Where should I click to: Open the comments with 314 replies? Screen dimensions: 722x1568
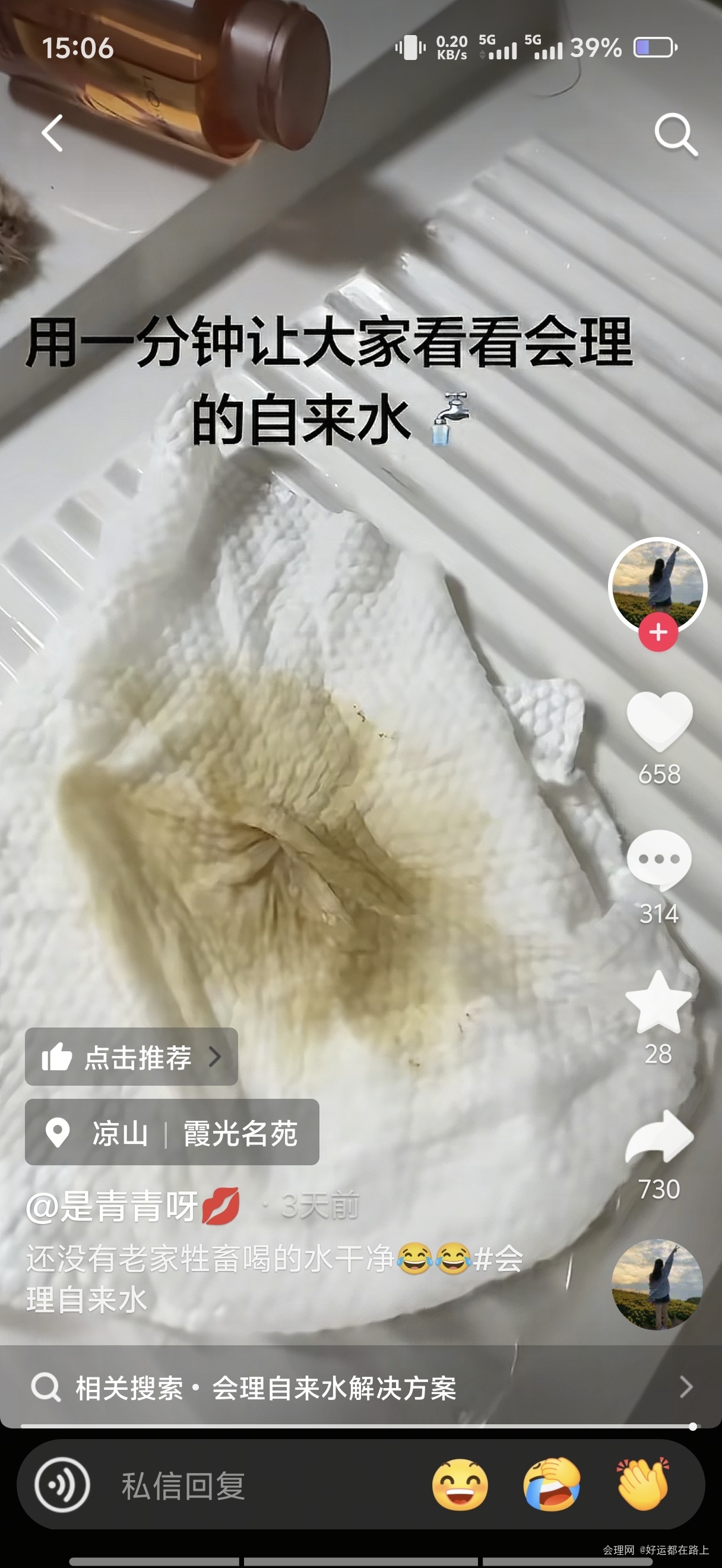coord(658,860)
